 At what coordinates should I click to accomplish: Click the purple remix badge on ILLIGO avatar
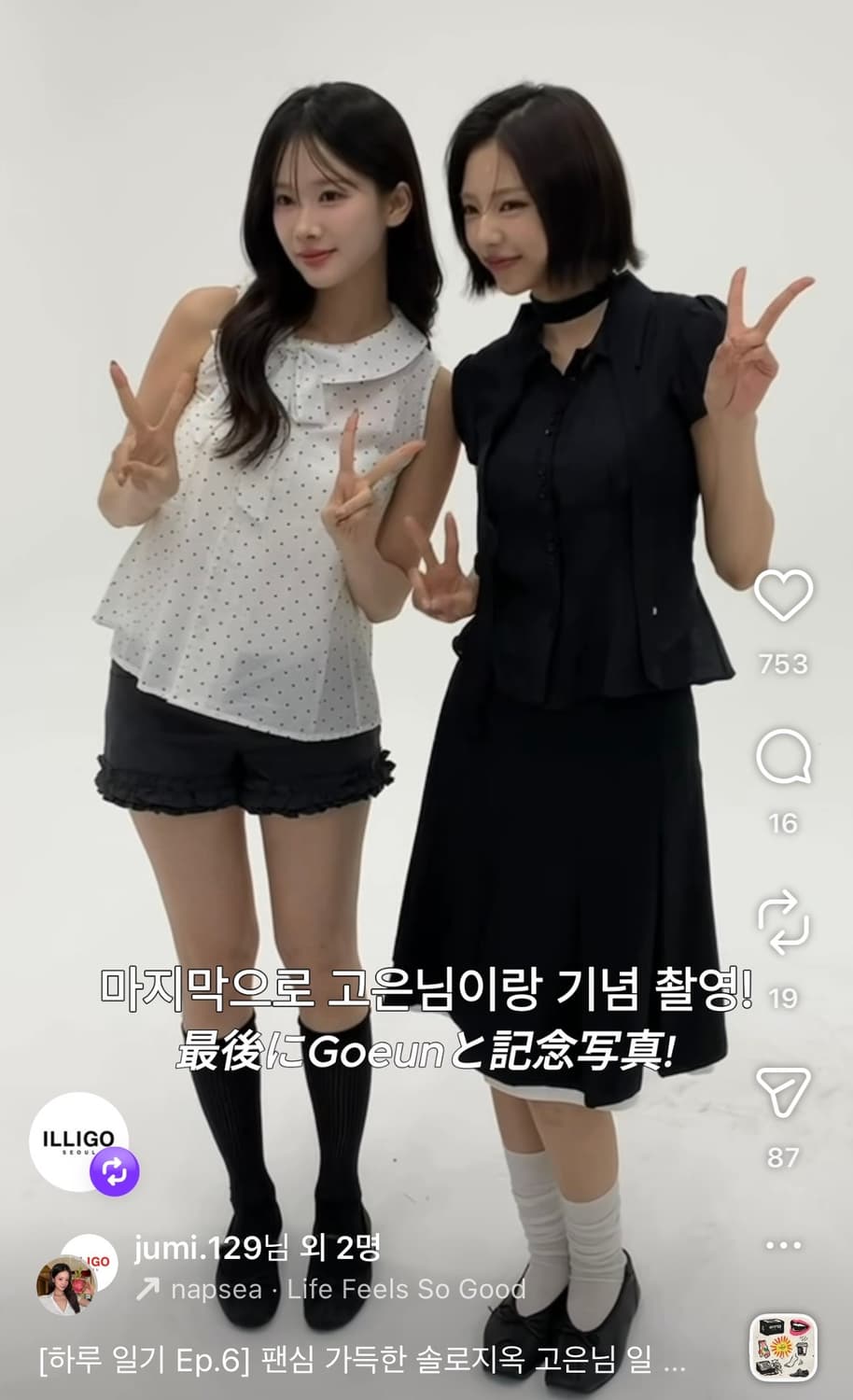(x=116, y=1169)
